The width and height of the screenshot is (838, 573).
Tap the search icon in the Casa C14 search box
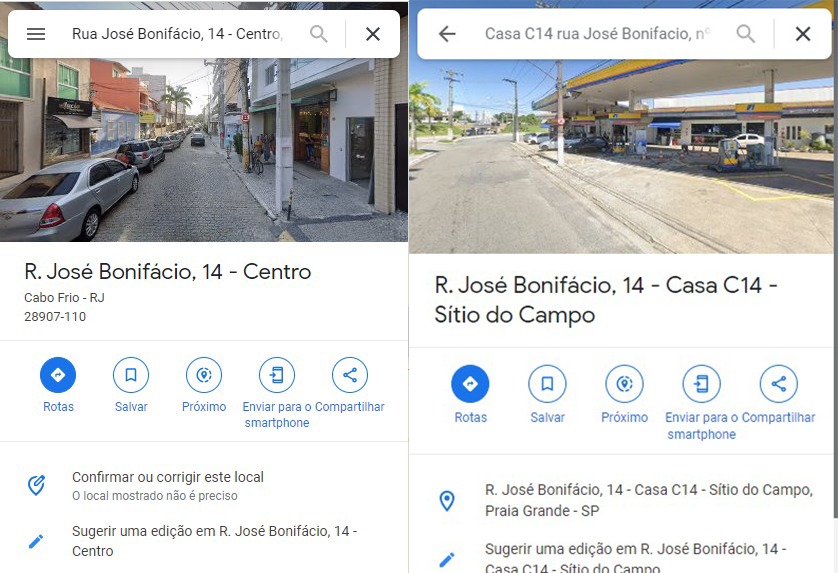click(746, 34)
